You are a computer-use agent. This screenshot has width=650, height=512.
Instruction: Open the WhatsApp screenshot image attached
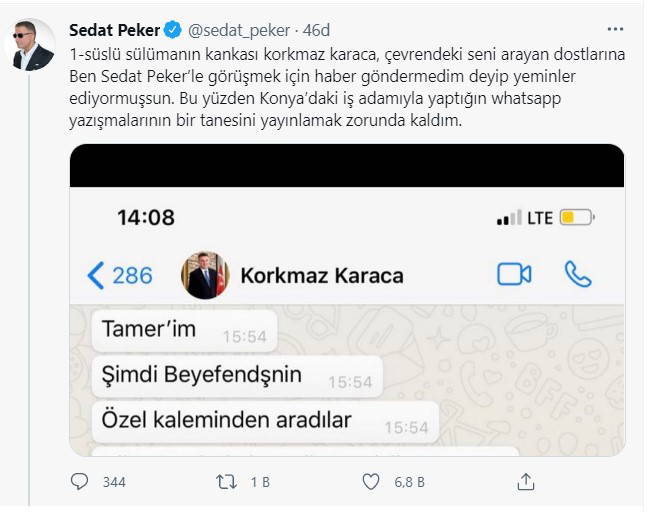point(346,300)
